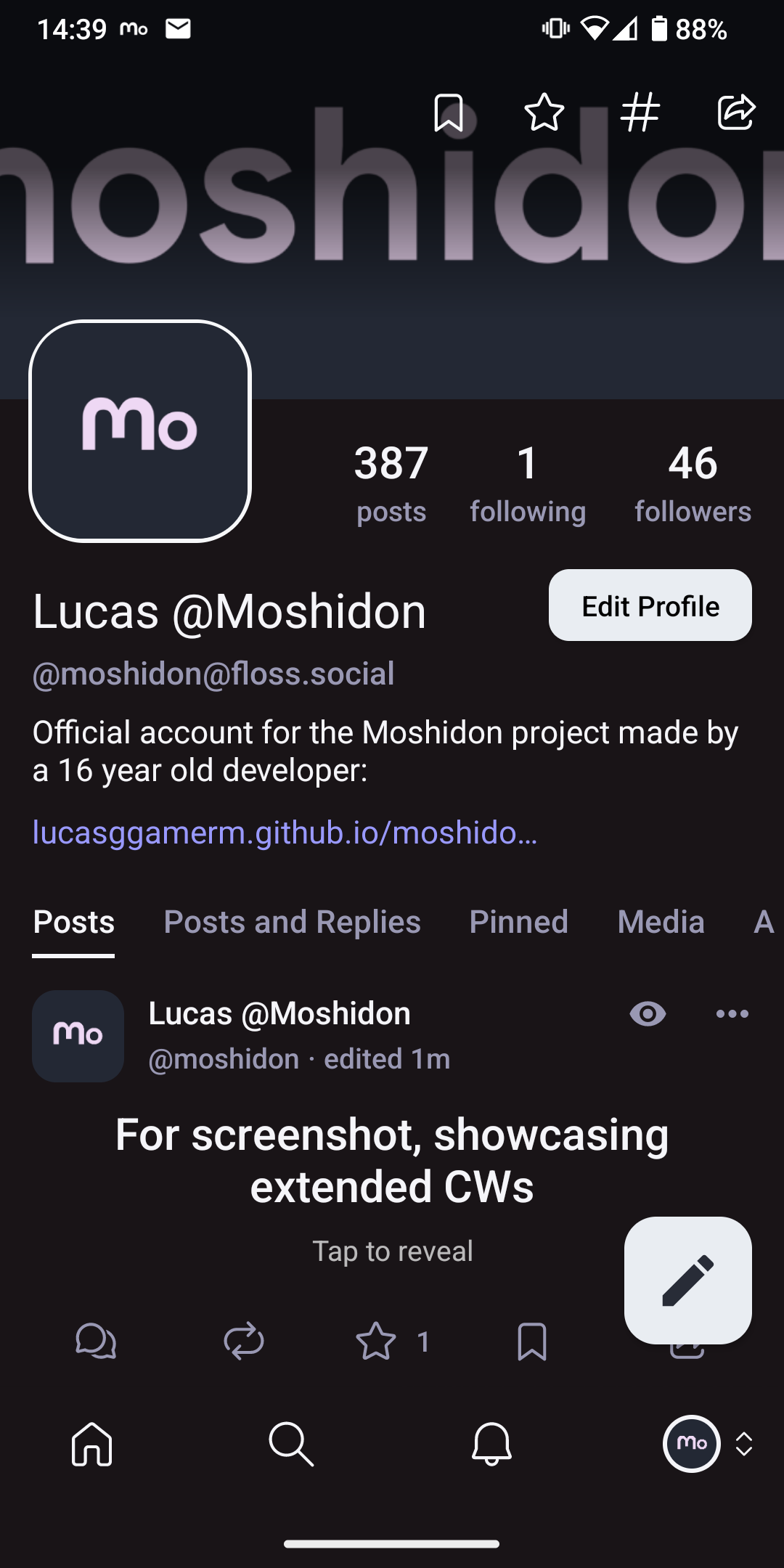
Task: Open the post's three-dot overflow menu
Action: click(732, 1014)
